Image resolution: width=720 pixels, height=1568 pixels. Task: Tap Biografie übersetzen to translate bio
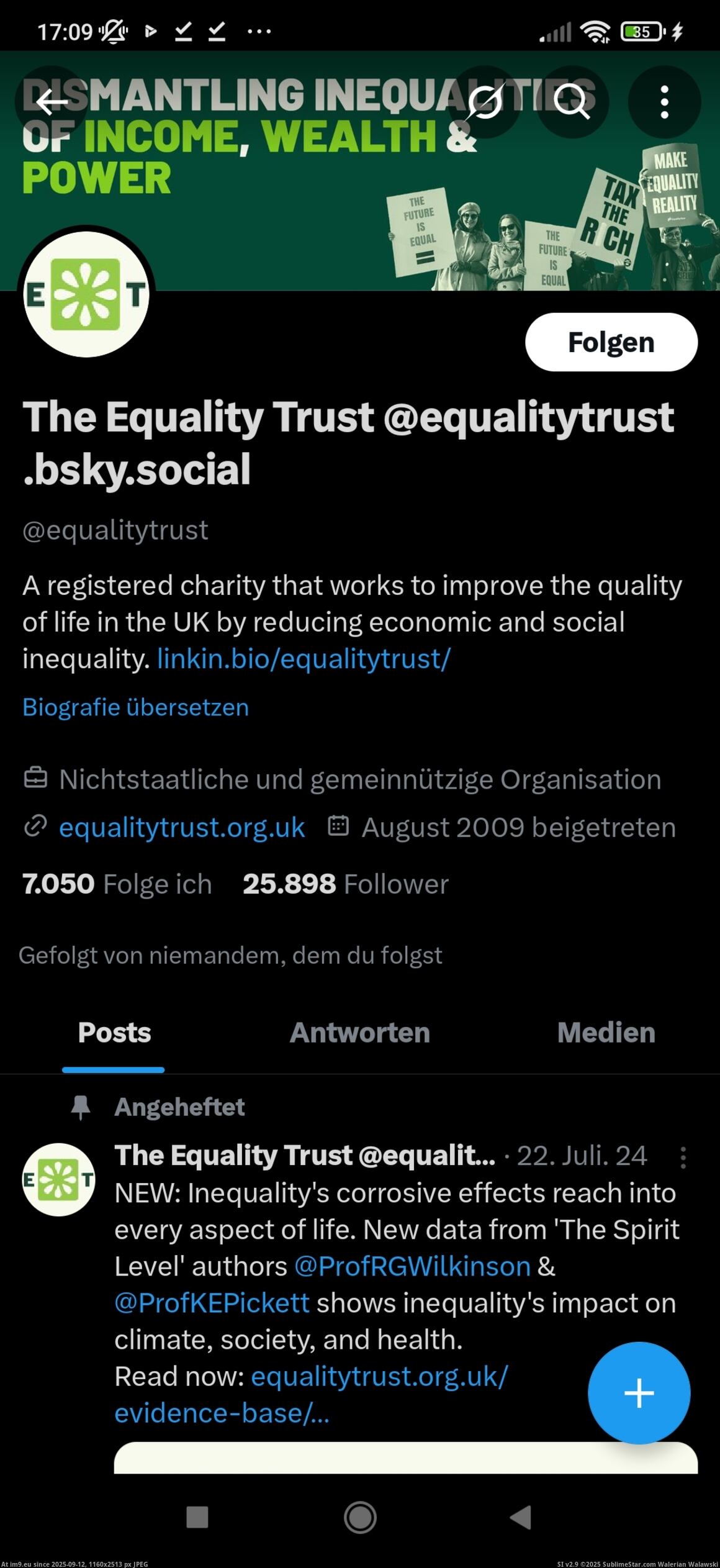click(135, 707)
